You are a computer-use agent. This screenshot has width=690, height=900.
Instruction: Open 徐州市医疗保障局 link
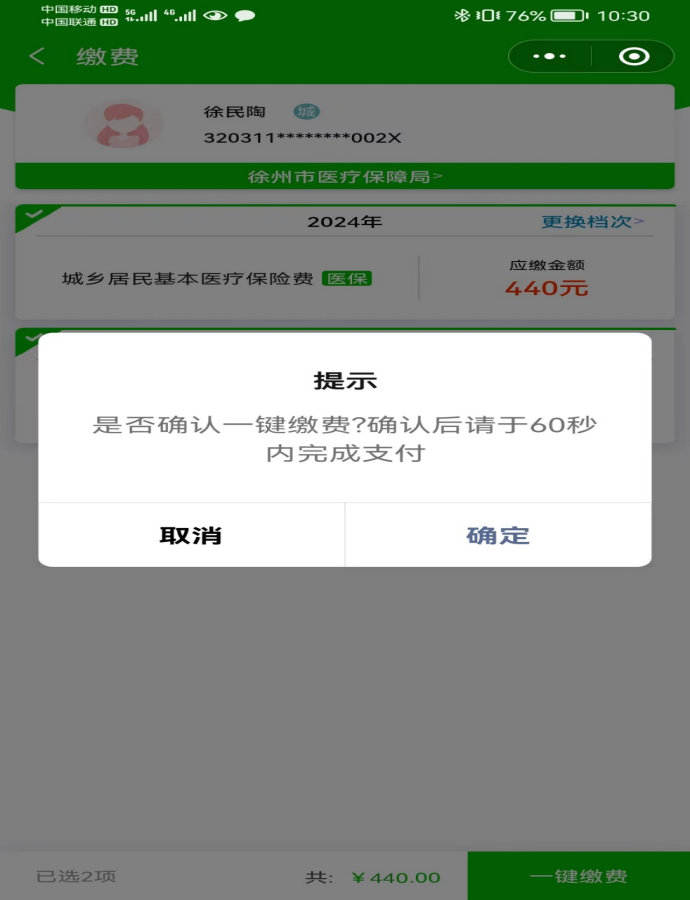click(x=345, y=177)
